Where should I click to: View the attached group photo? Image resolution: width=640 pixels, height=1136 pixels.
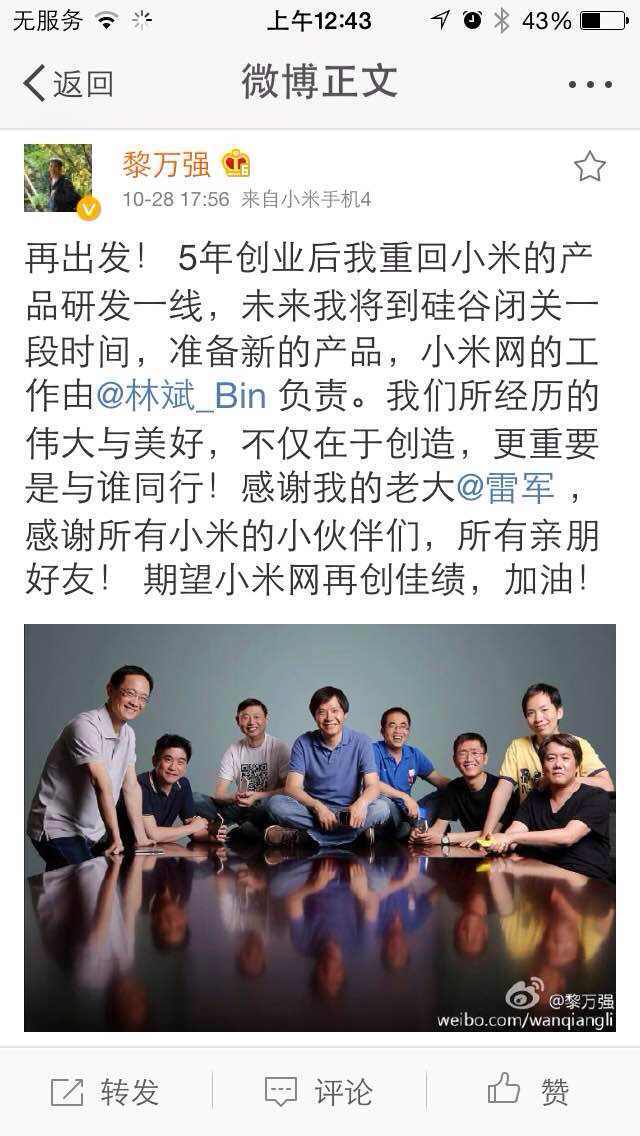point(320,827)
